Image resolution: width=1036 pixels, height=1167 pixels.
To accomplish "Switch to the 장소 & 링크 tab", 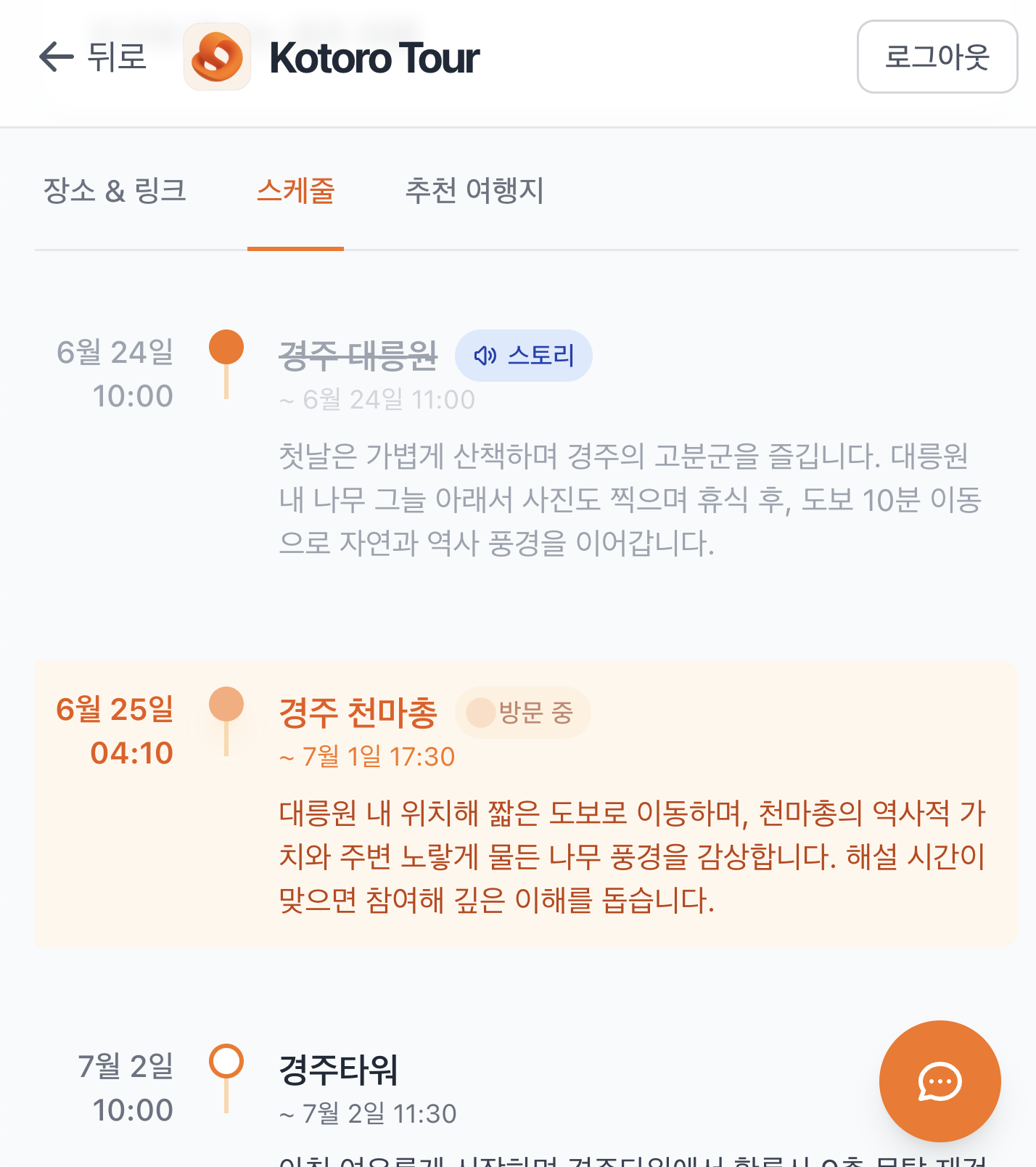I will click(x=115, y=191).
